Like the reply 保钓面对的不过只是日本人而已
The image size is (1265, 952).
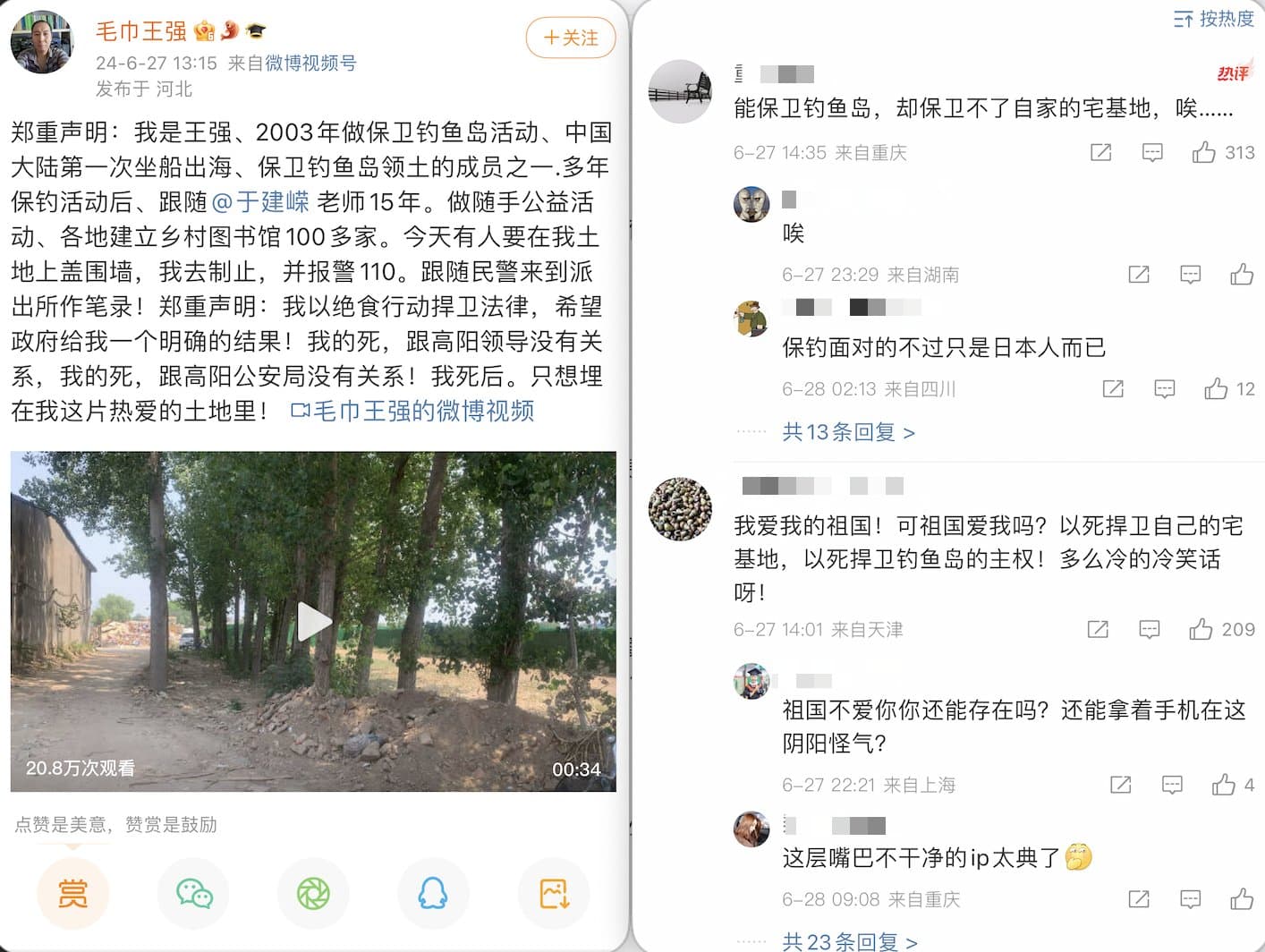pos(1216,389)
